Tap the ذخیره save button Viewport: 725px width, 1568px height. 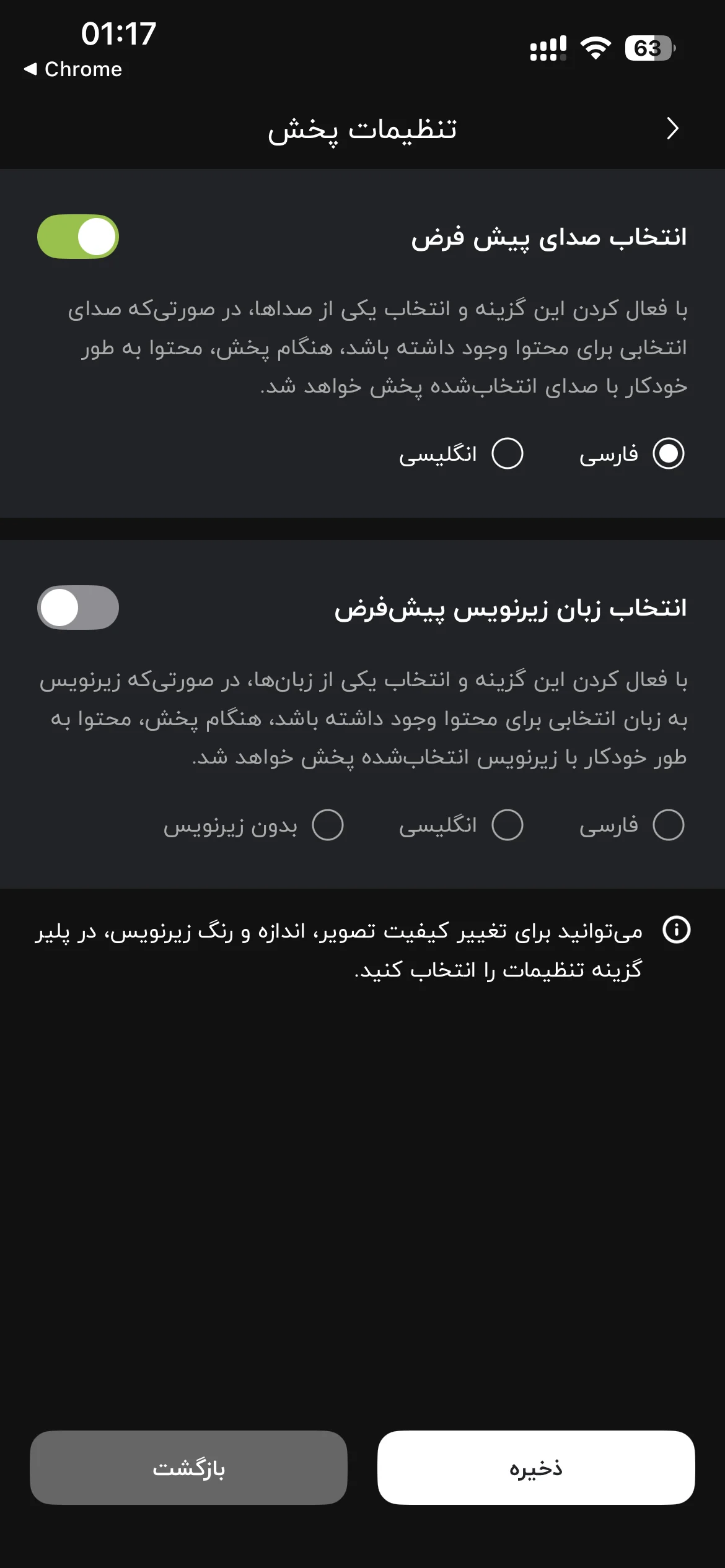coord(536,1468)
